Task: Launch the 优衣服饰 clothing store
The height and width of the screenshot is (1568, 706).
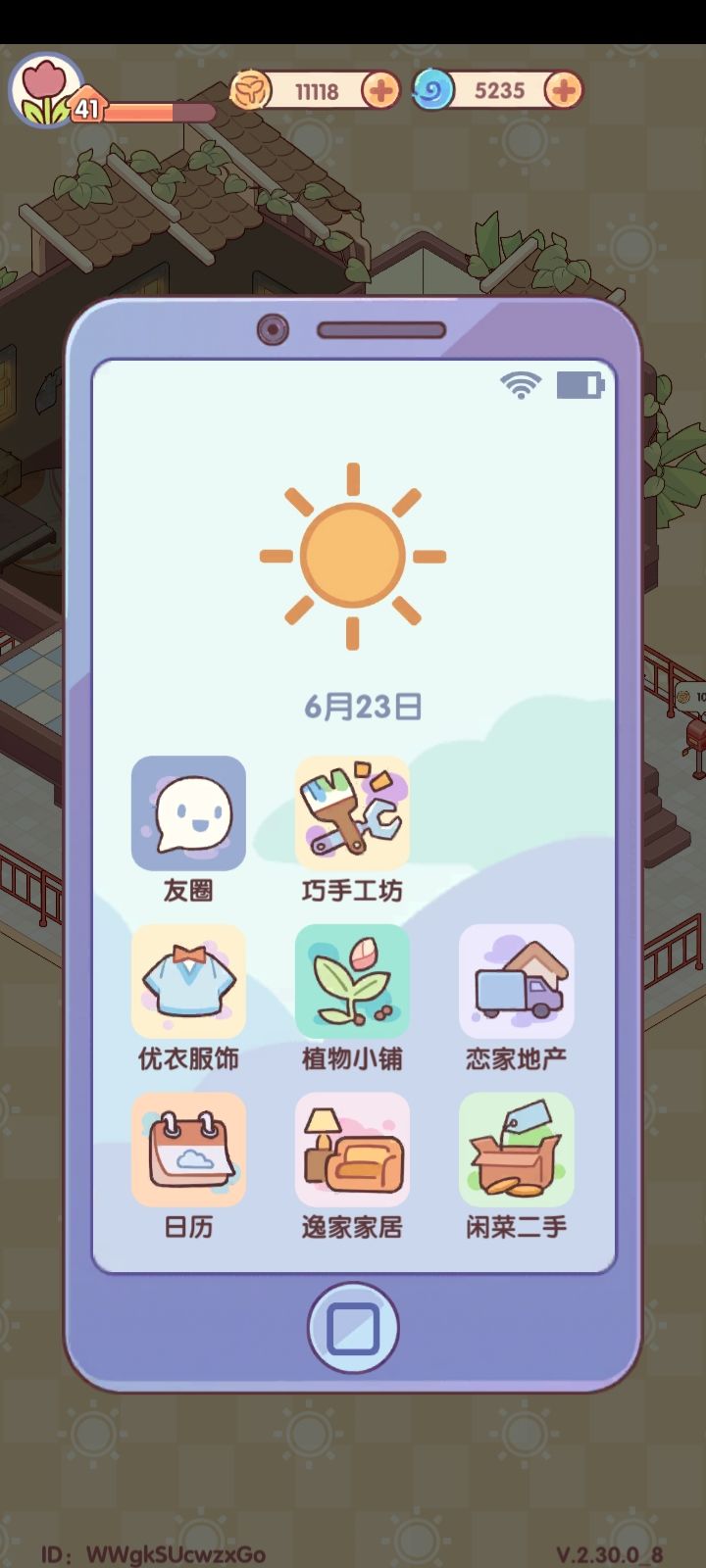Action: [x=188, y=980]
